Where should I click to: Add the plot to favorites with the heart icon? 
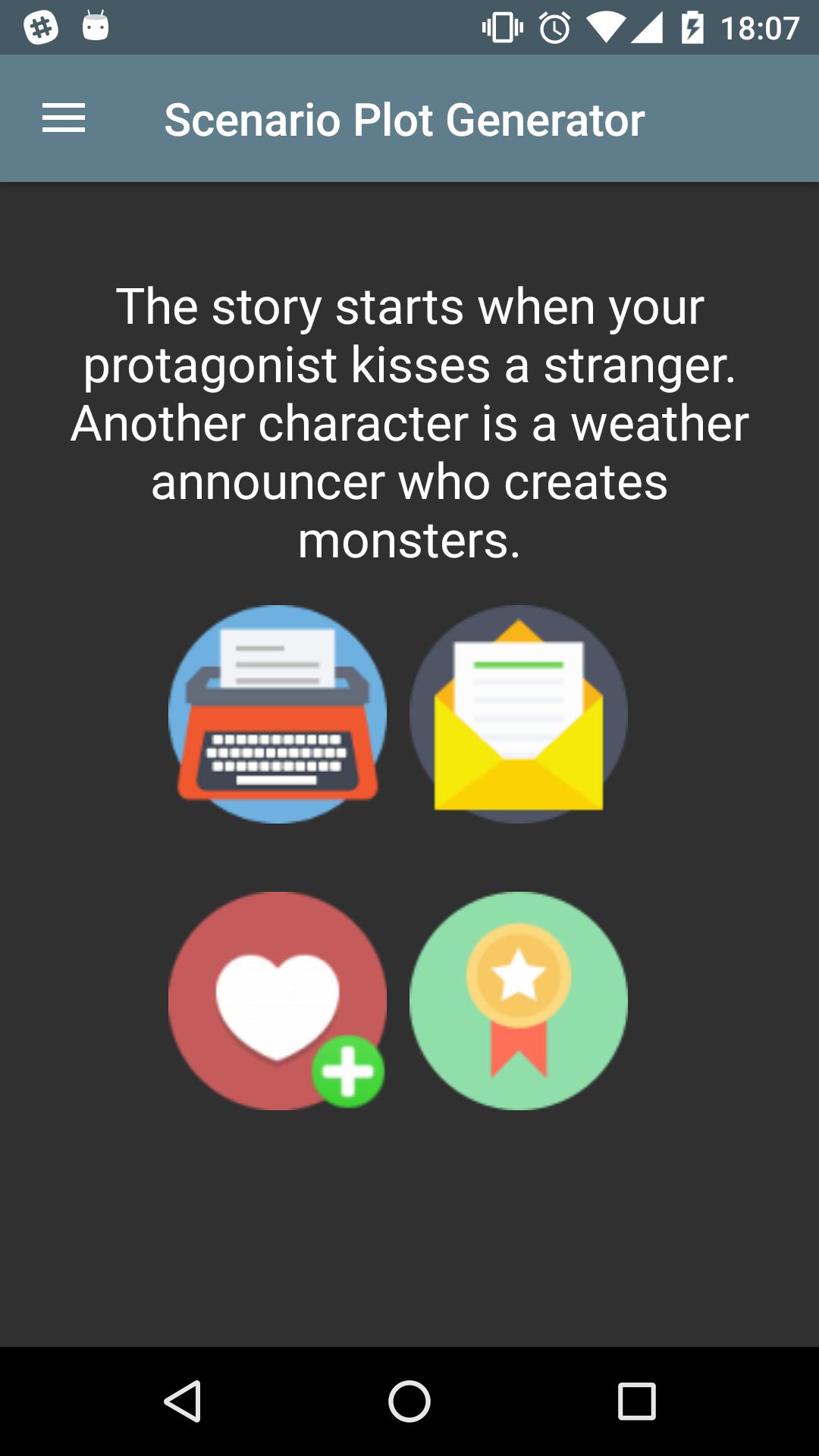(278, 1001)
